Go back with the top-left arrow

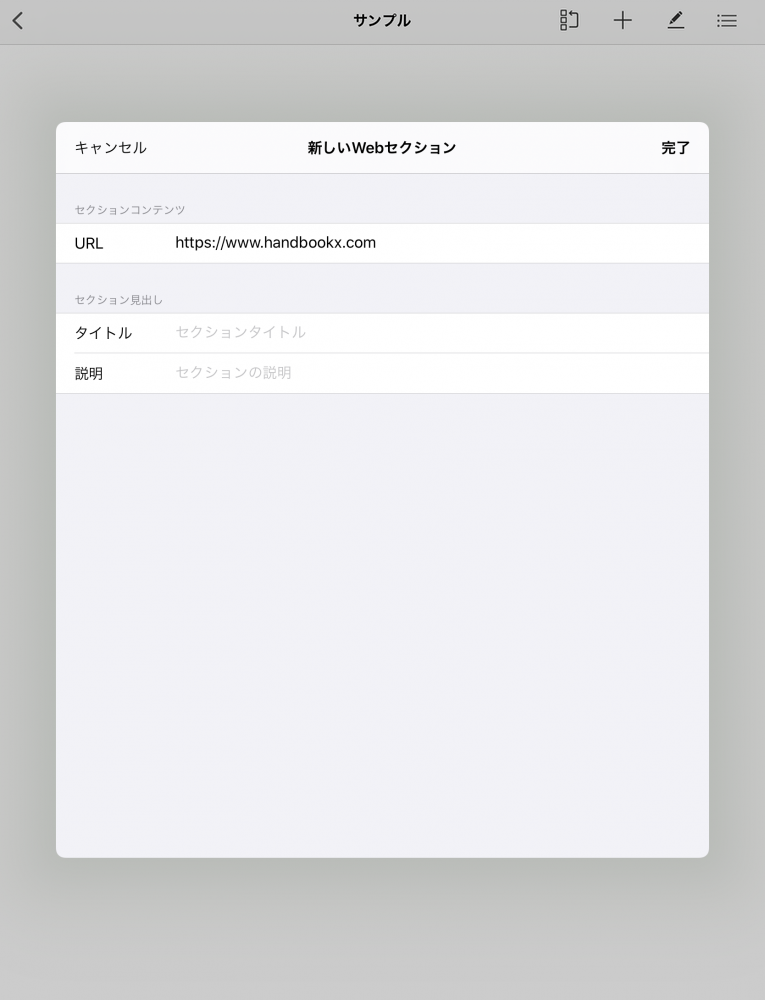(18, 21)
